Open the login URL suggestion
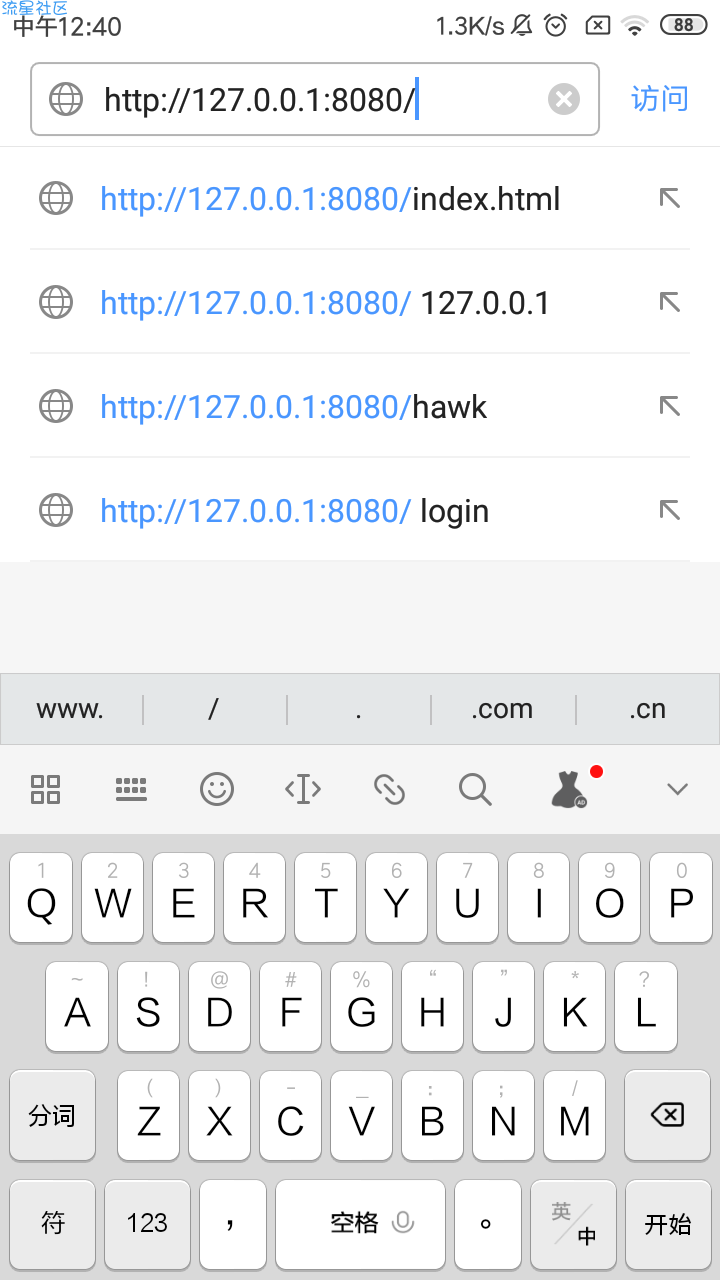The height and width of the screenshot is (1280, 720). coord(295,511)
